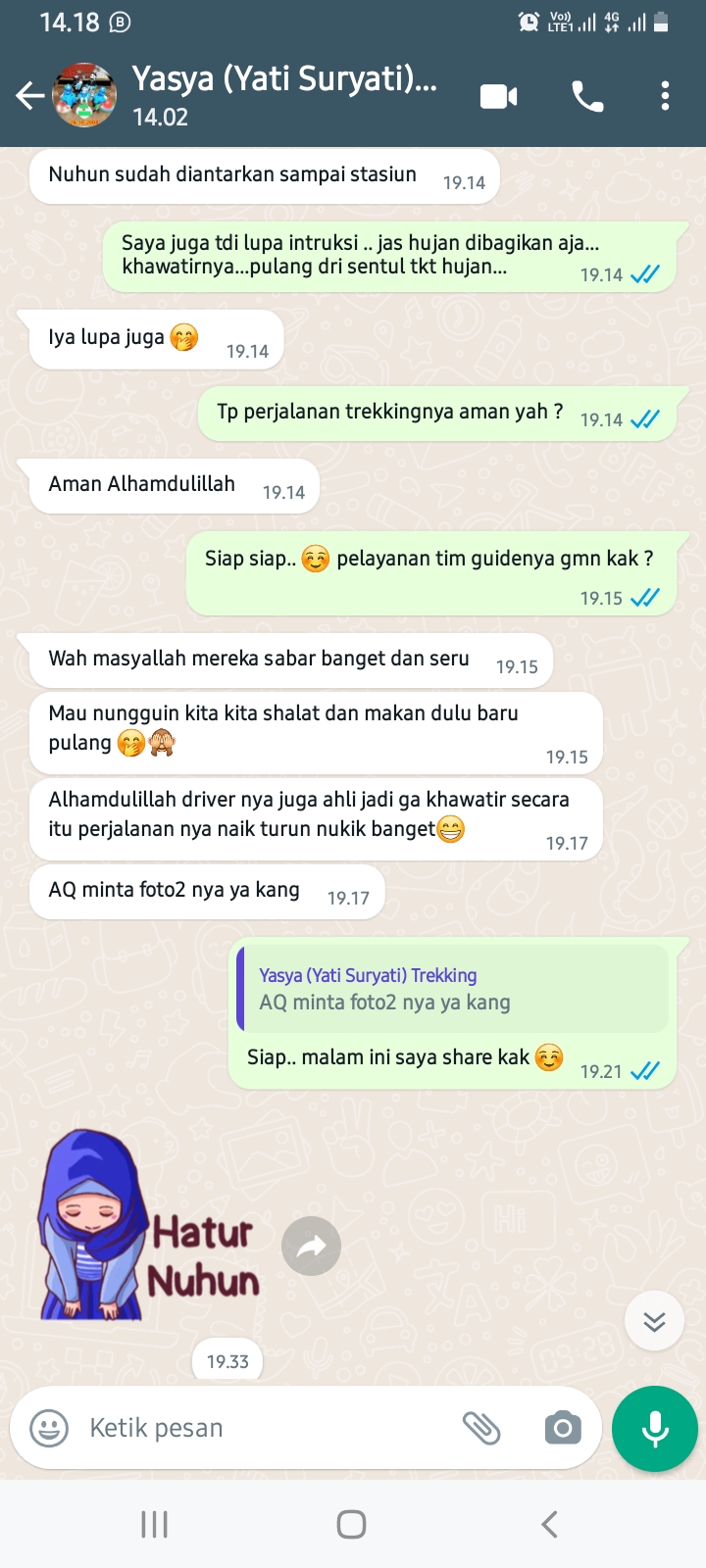Viewport: 706px width, 1568px height.
Task: Open the overflow menu
Action: point(665,96)
